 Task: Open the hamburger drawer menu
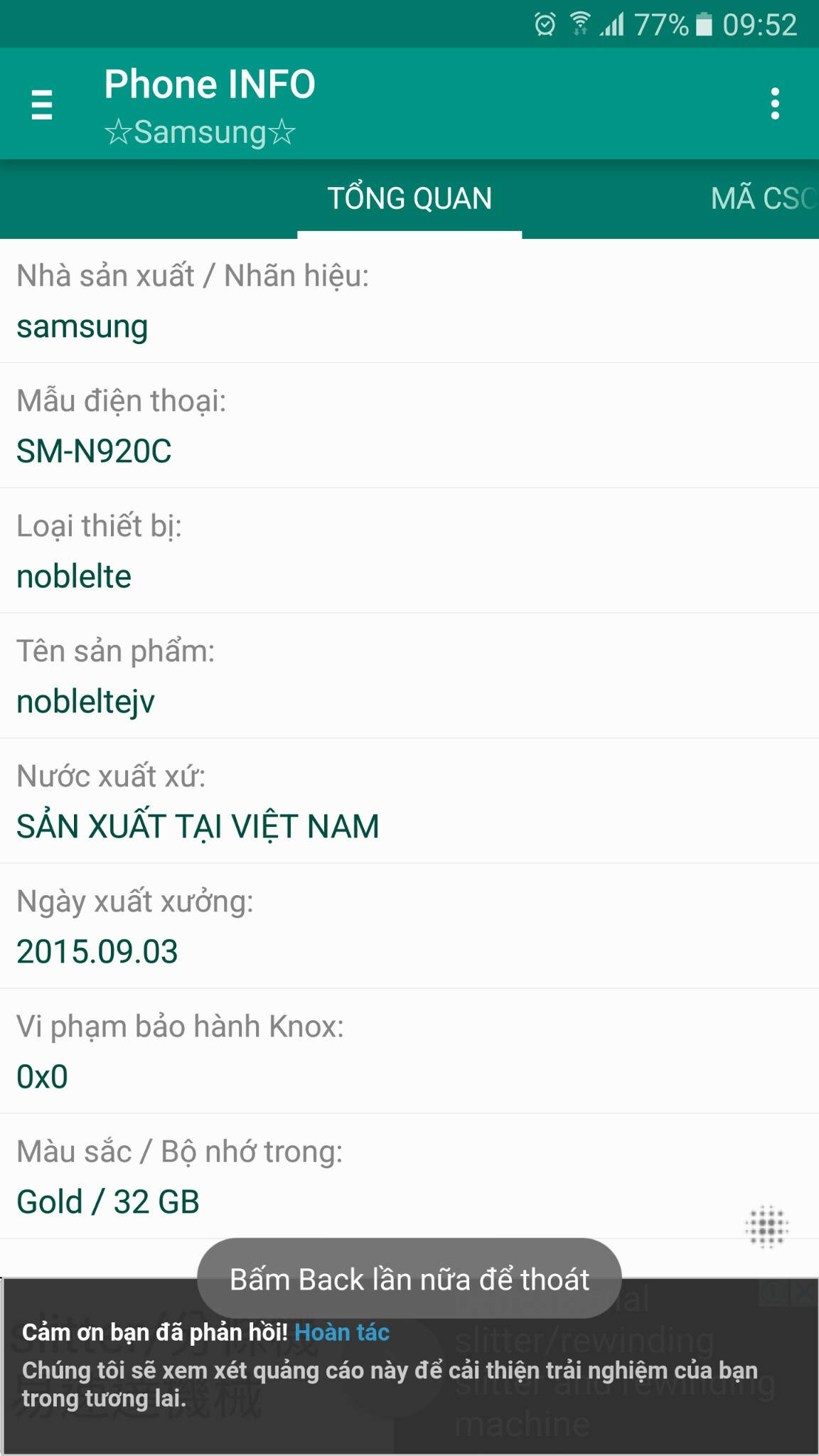42,105
